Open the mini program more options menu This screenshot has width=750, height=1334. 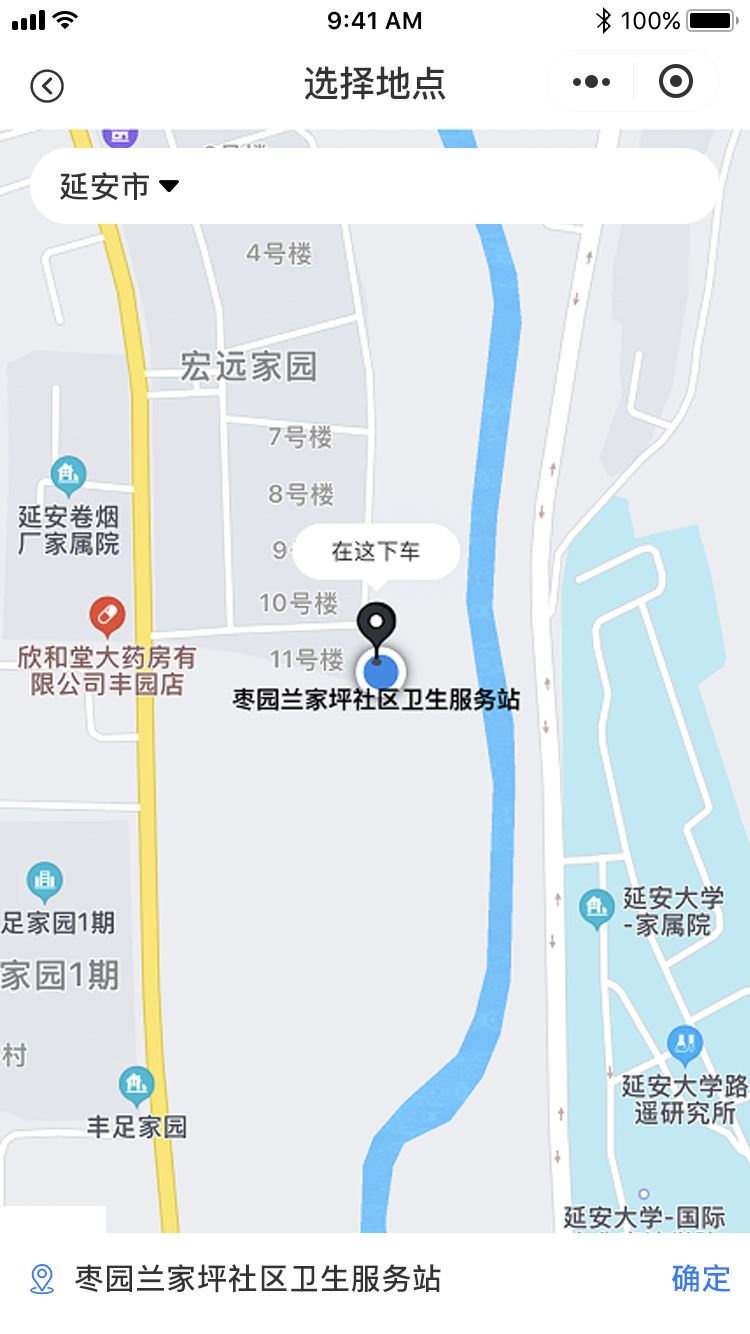coord(591,82)
